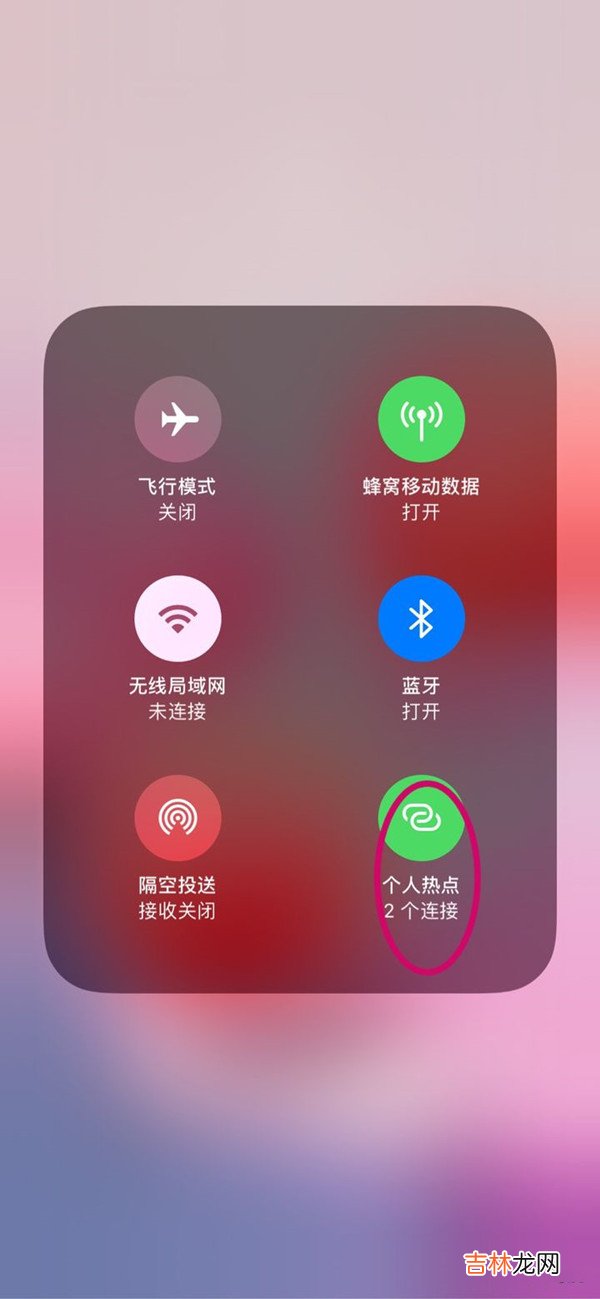600x1299 pixels.
Task: Open AirDrop options (隔空投送)
Action: (x=178, y=818)
